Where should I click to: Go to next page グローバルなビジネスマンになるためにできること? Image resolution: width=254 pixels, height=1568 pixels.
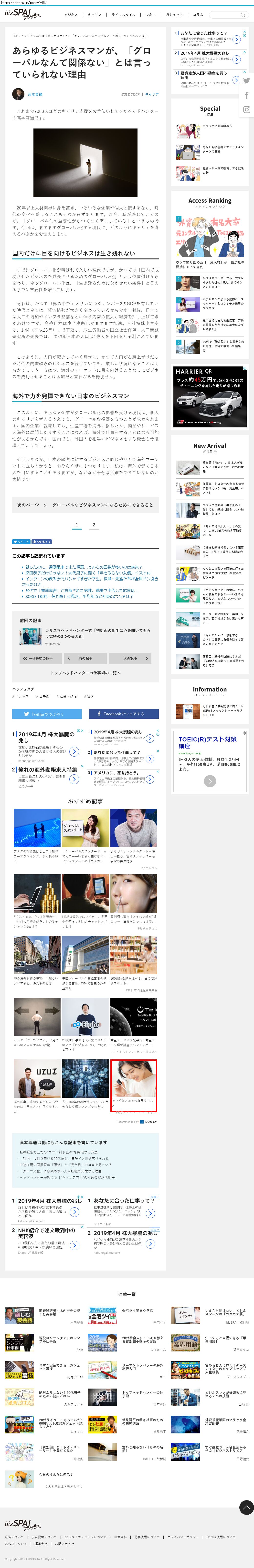click(85, 505)
